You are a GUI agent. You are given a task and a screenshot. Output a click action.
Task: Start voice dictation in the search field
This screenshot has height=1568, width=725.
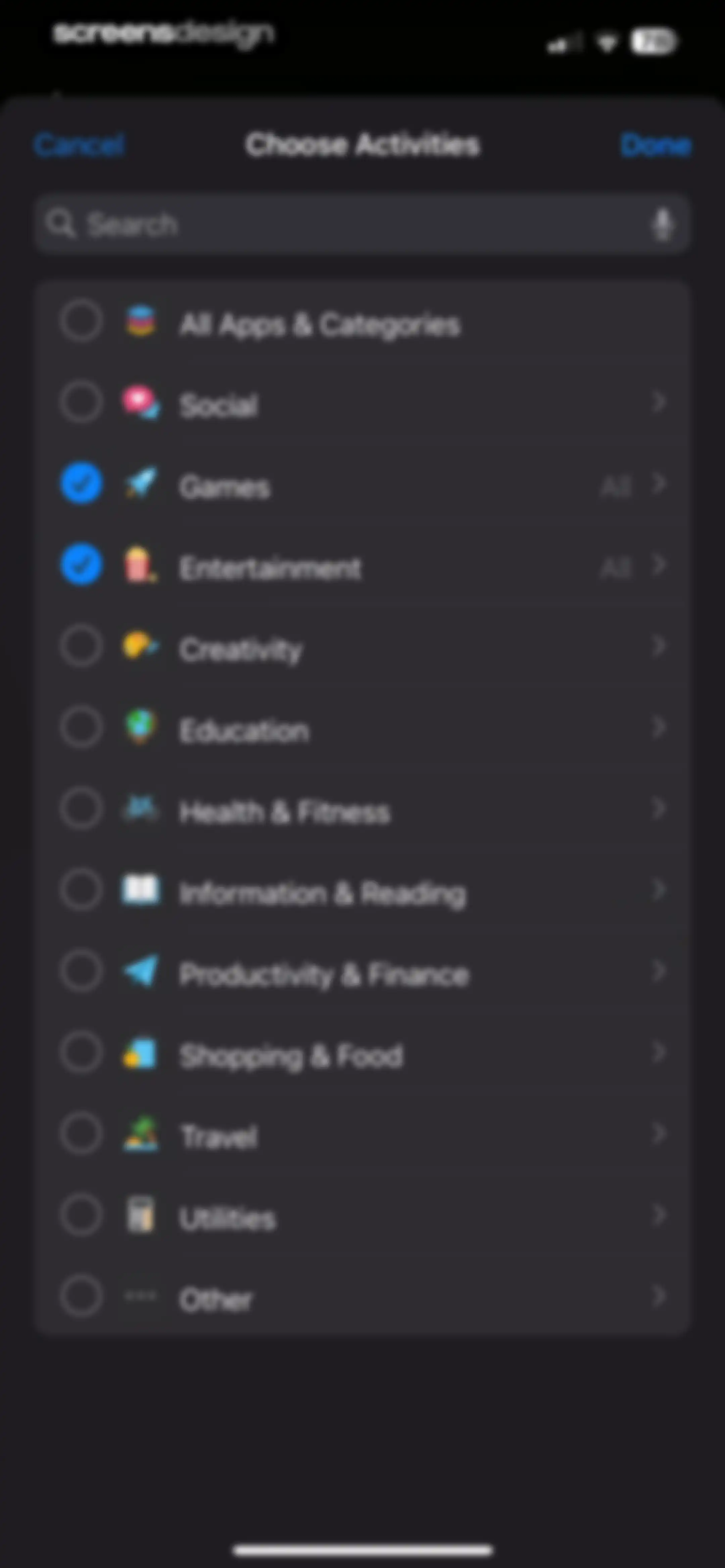pyautogui.click(x=662, y=224)
